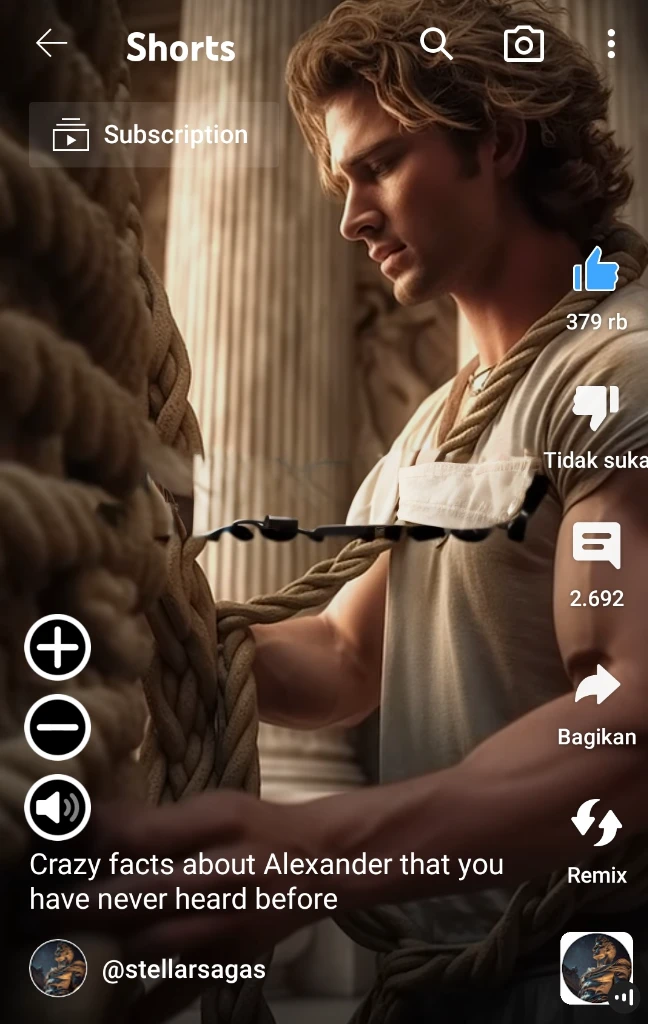
Task: Open the camera to create a Short
Action: 523,44
